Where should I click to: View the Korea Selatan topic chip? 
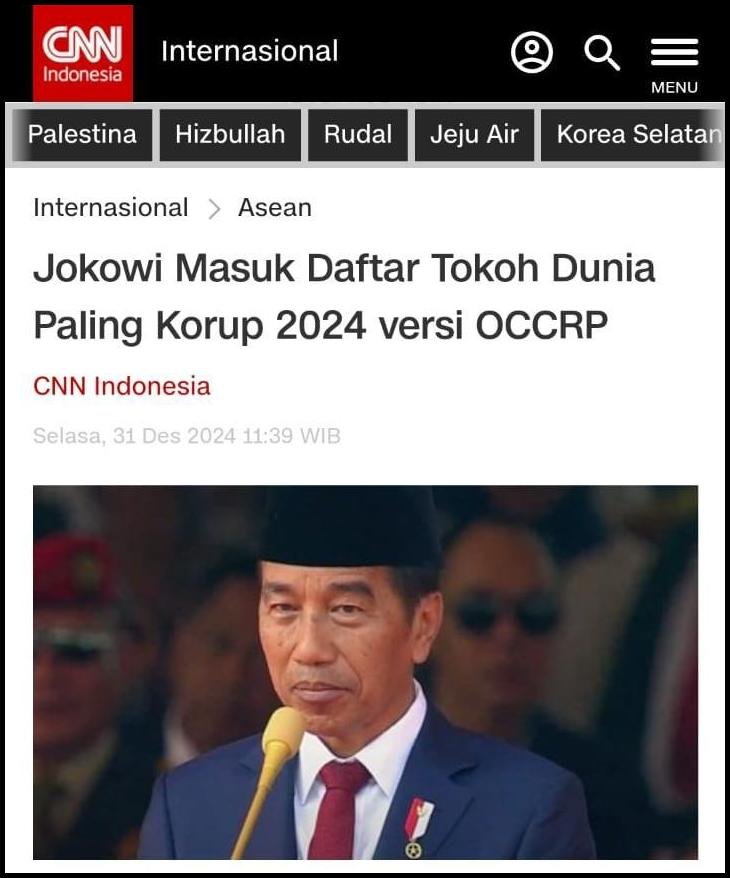(x=636, y=134)
